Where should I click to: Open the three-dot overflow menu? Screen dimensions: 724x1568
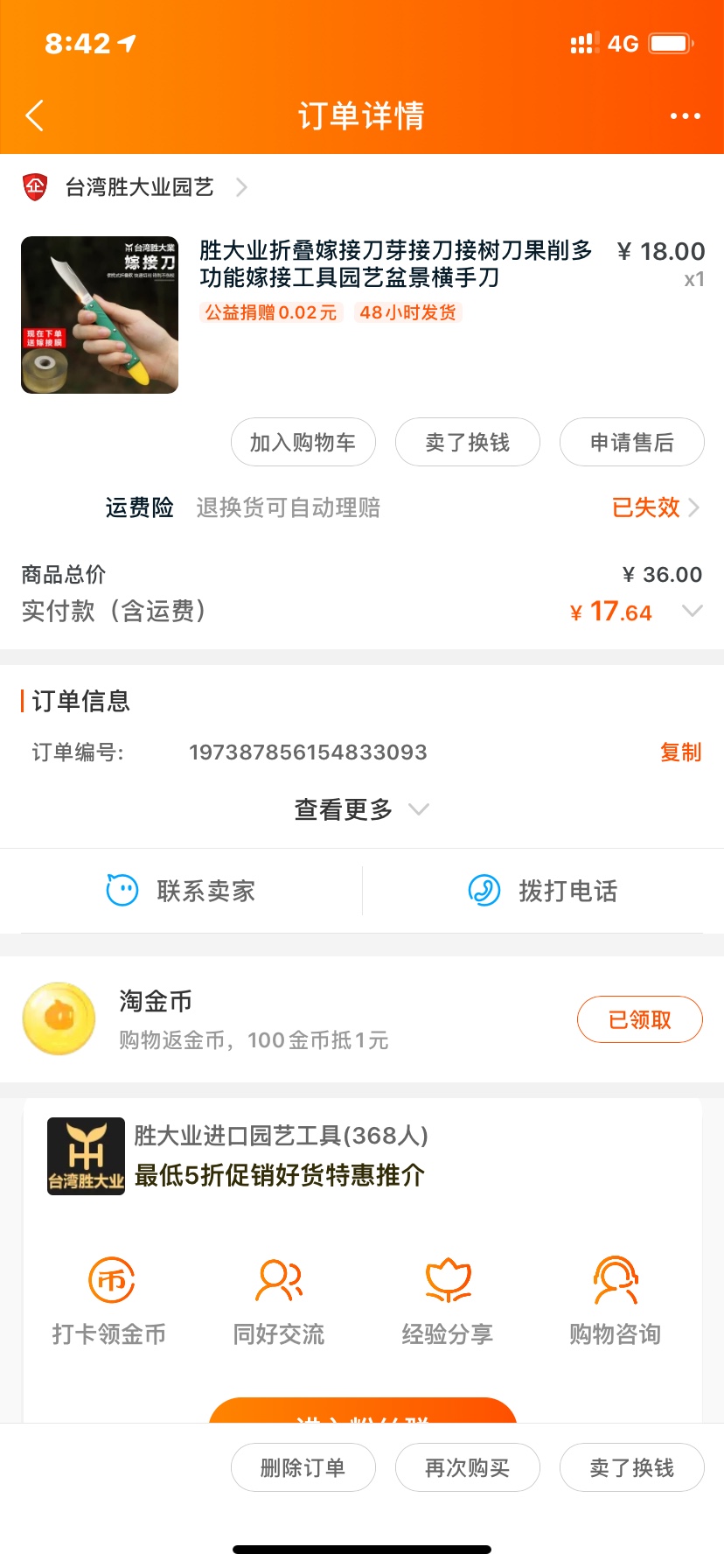(685, 115)
